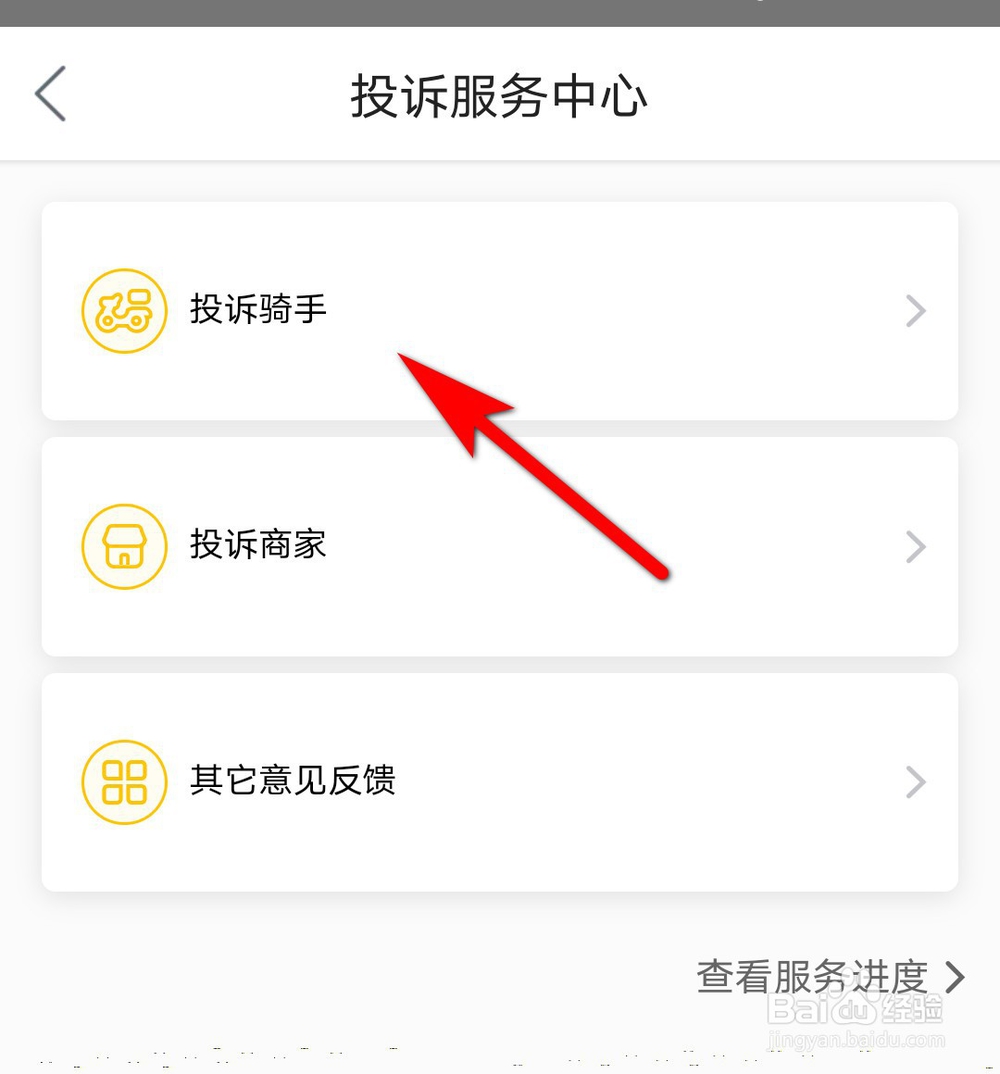
Task: Click the 查看服务进度 link
Action: pos(810,977)
